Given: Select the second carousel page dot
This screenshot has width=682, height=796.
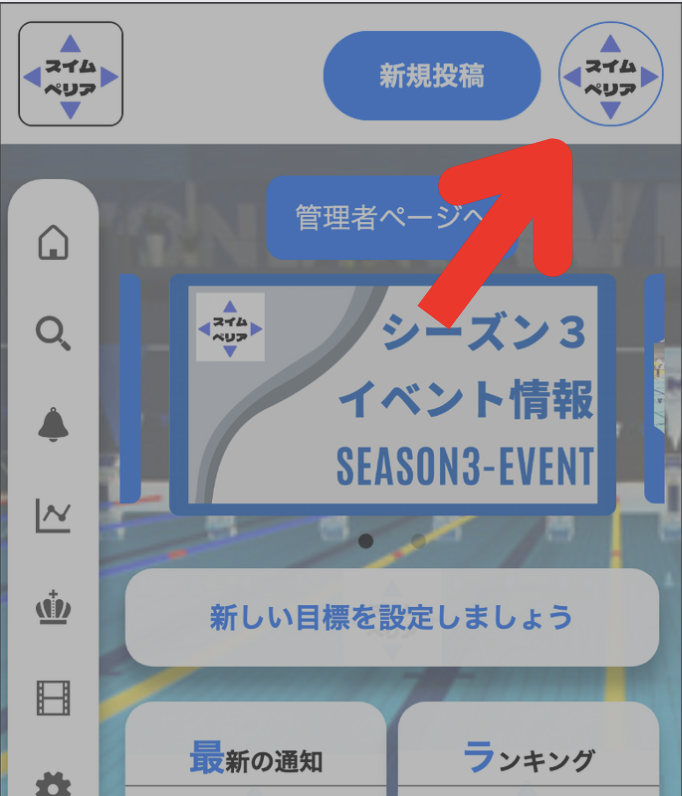Looking at the screenshot, I should [x=418, y=541].
